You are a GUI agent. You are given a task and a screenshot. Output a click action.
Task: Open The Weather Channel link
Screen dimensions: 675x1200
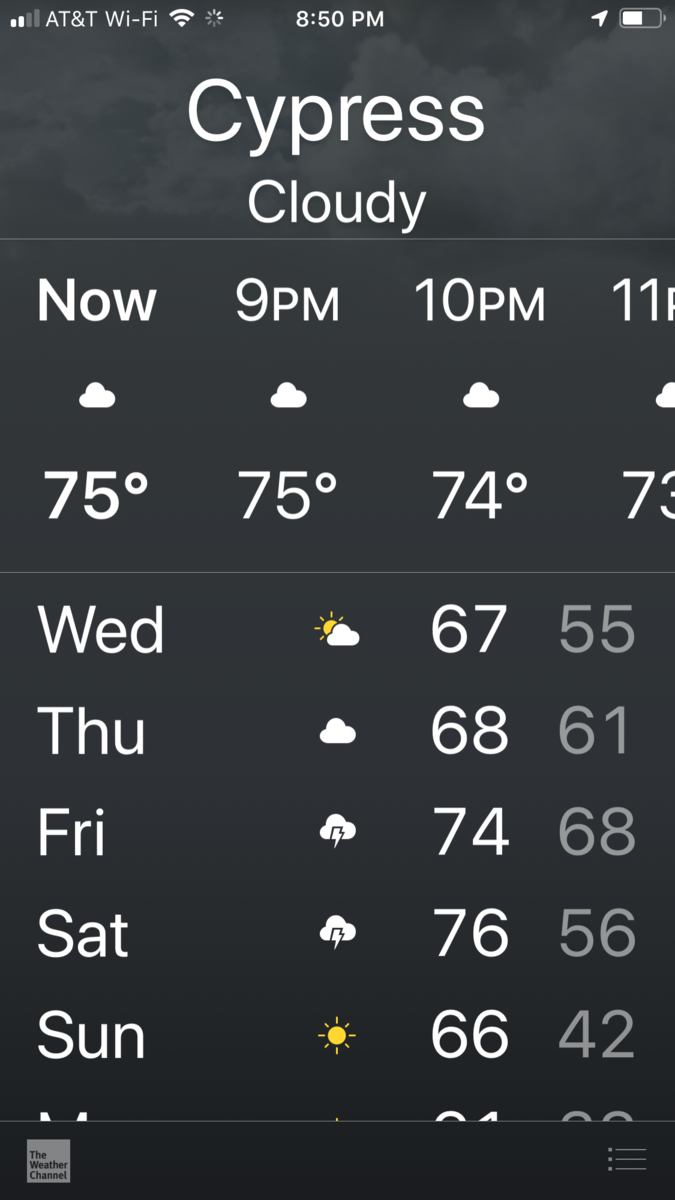(x=48, y=1161)
